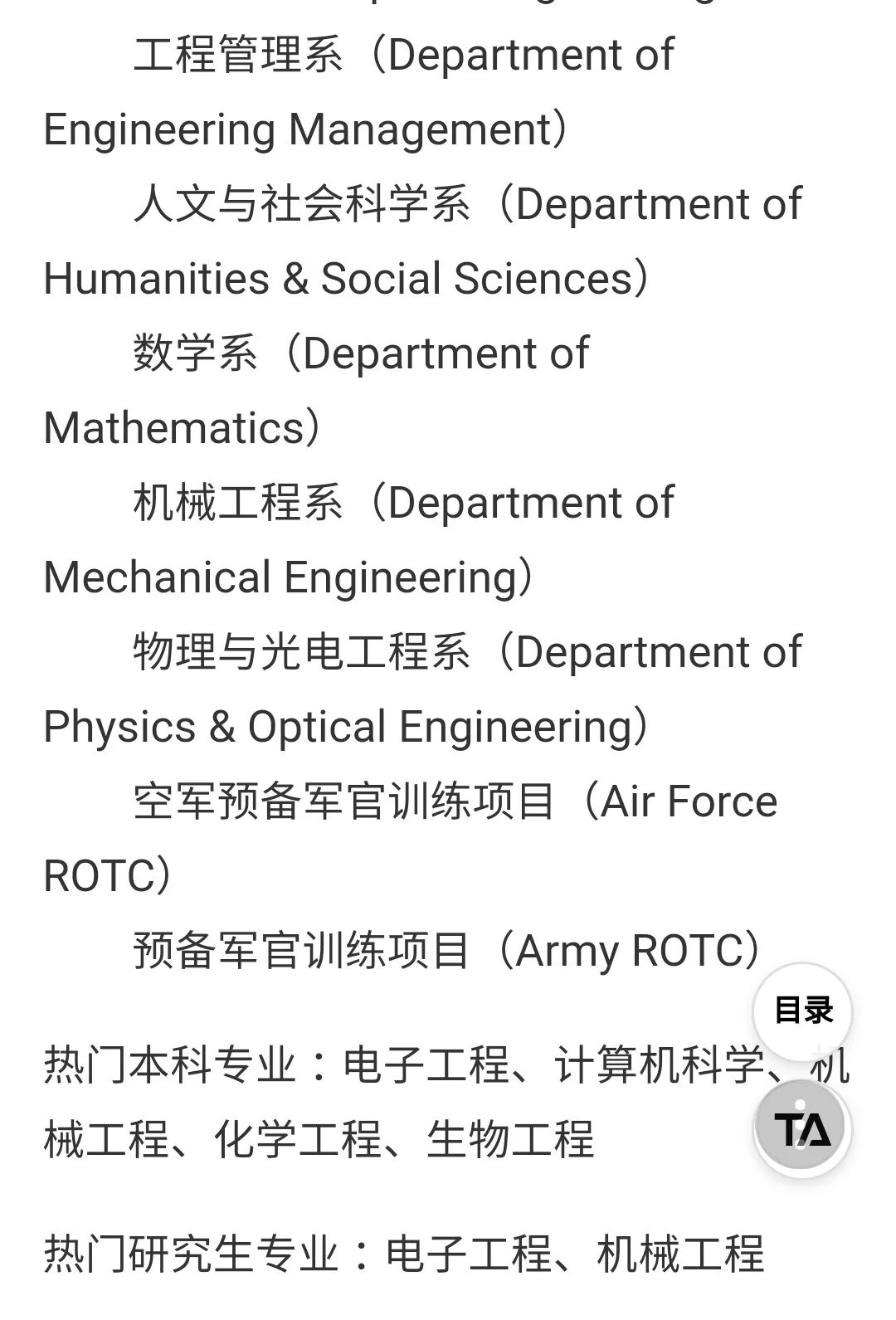This screenshot has width=896, height=1320.
Task: Tap the floating TA button
Action: coord(802,1128)
